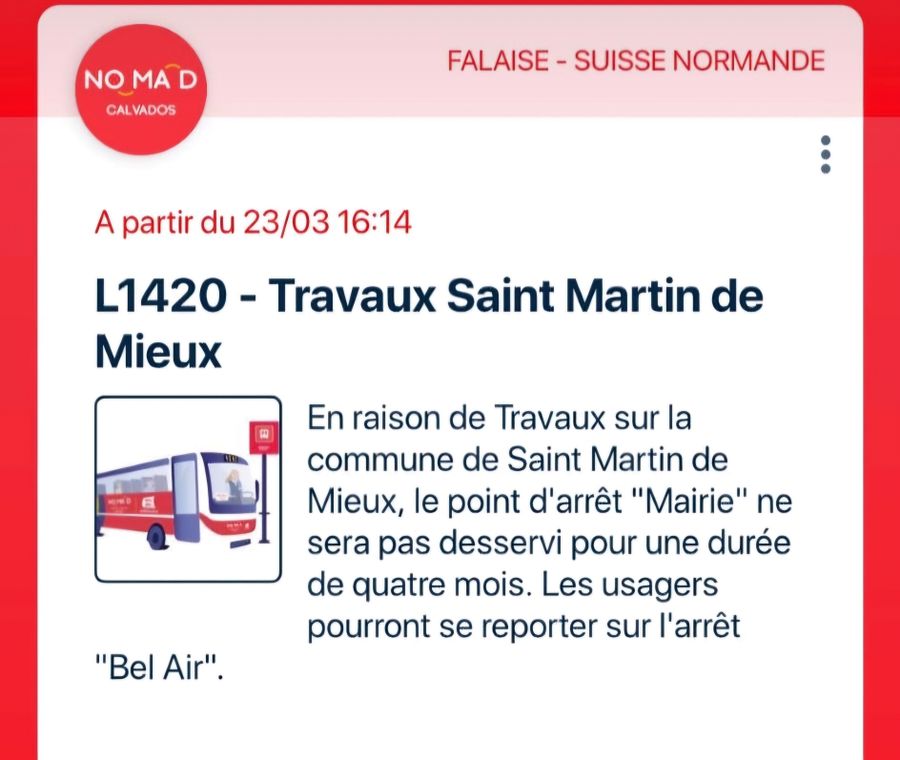Open the three-dot overflow menu
Viewport: 900px width, 760px height.
click(825, 154)
